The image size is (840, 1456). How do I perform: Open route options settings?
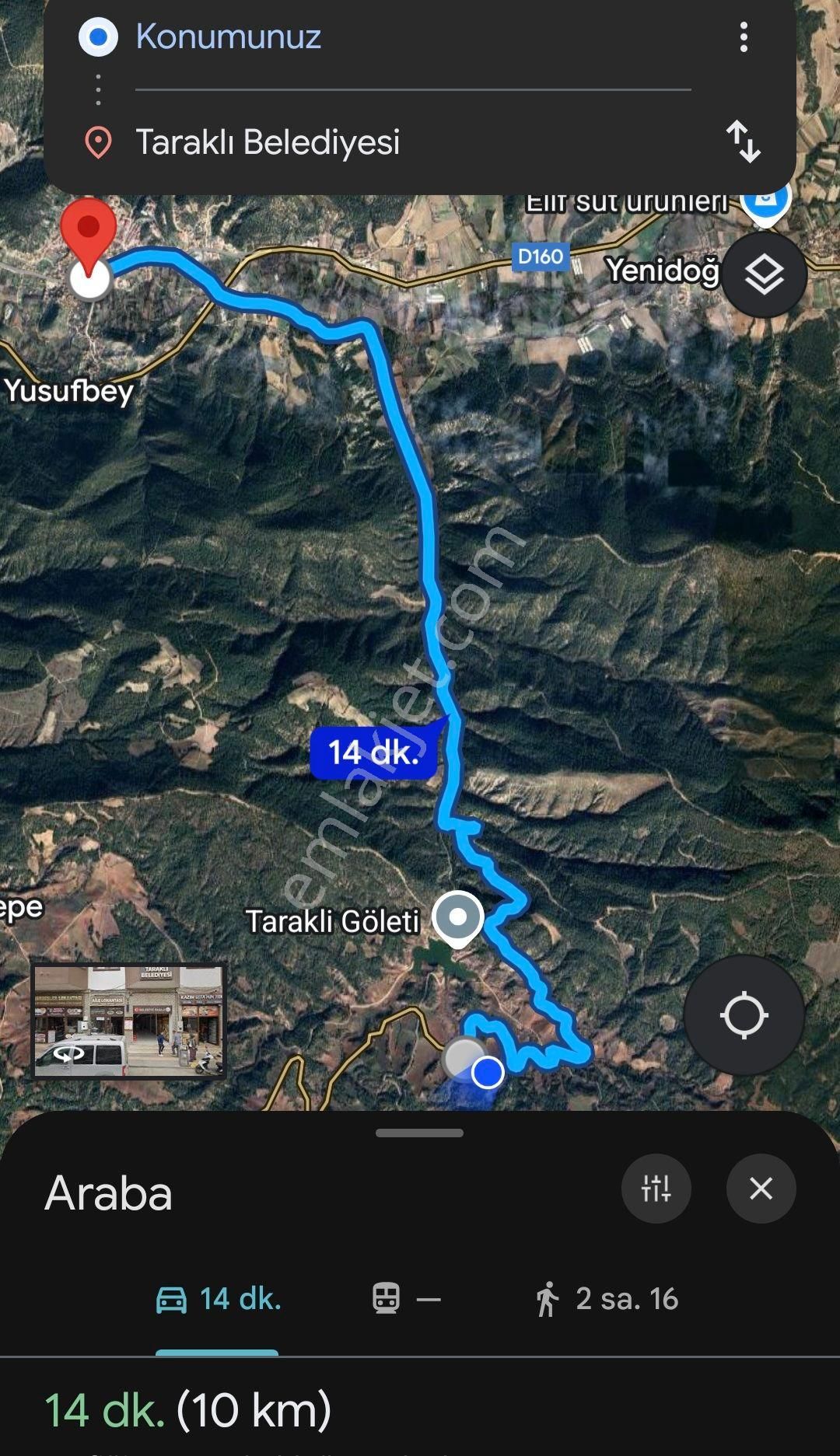pyautogui.click(x=656, y=1188)
